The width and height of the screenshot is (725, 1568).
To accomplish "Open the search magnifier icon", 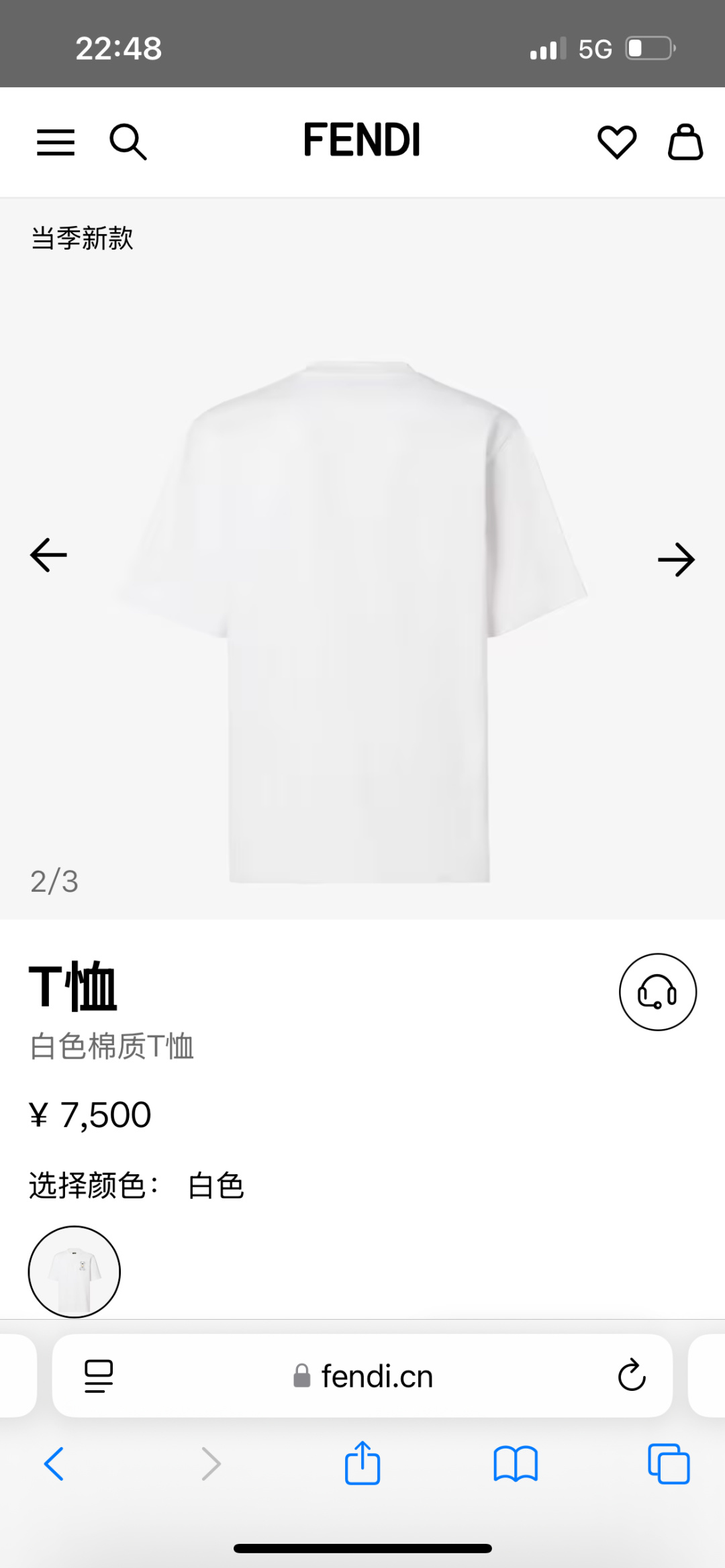I will coord(128,142).
